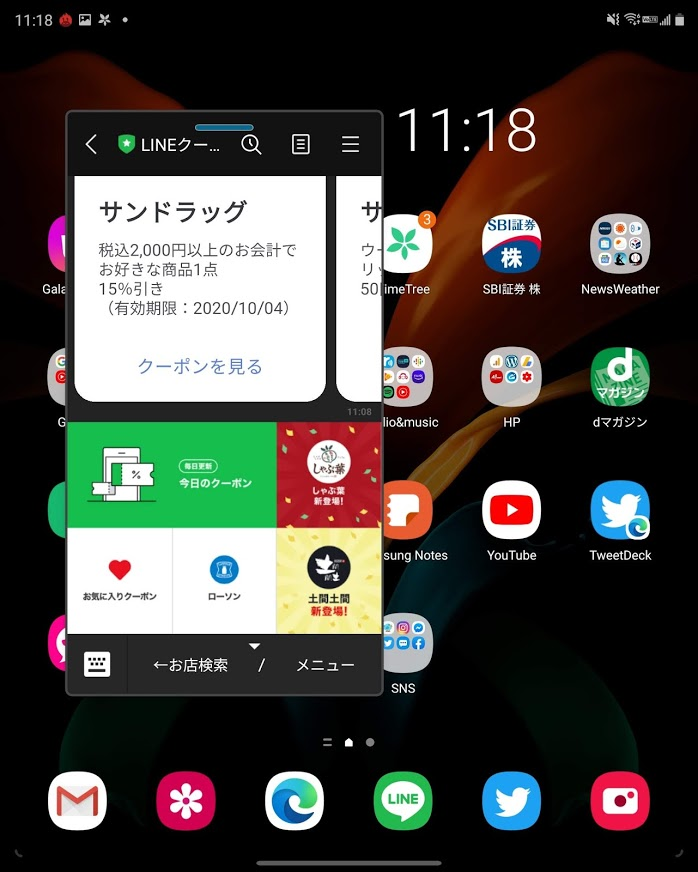Viewport: 698px width, 872px height.
Task: Open the LINE app in the dock
Action: pos(403,802)
